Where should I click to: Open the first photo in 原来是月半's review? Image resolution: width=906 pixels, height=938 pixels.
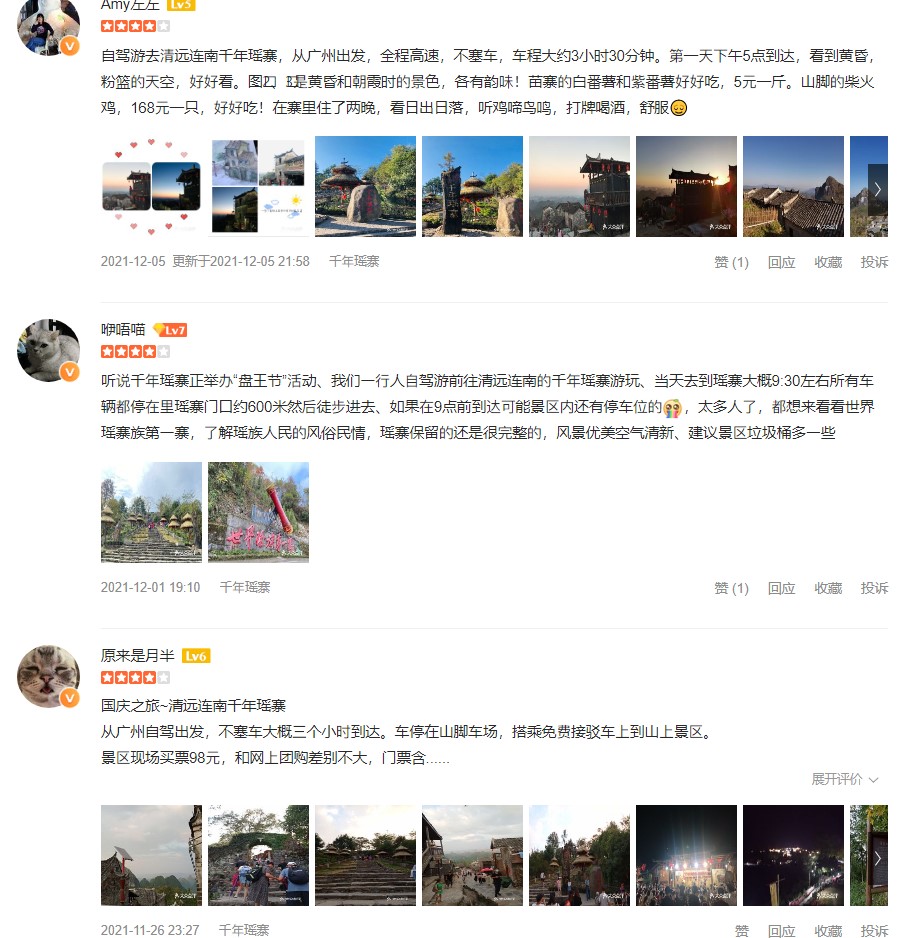151,855
